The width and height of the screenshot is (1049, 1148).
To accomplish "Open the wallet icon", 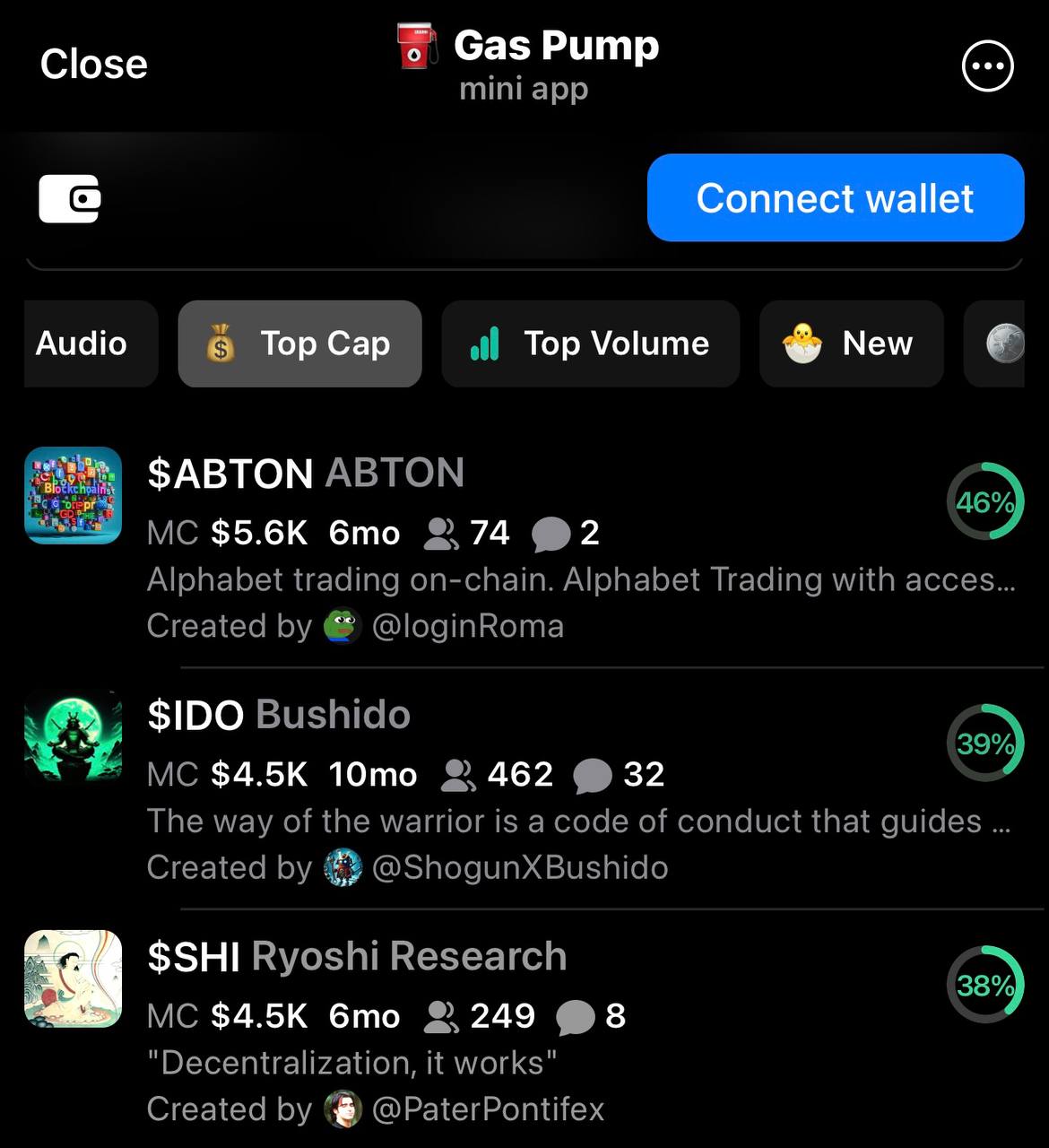I will tap(70, 198).
